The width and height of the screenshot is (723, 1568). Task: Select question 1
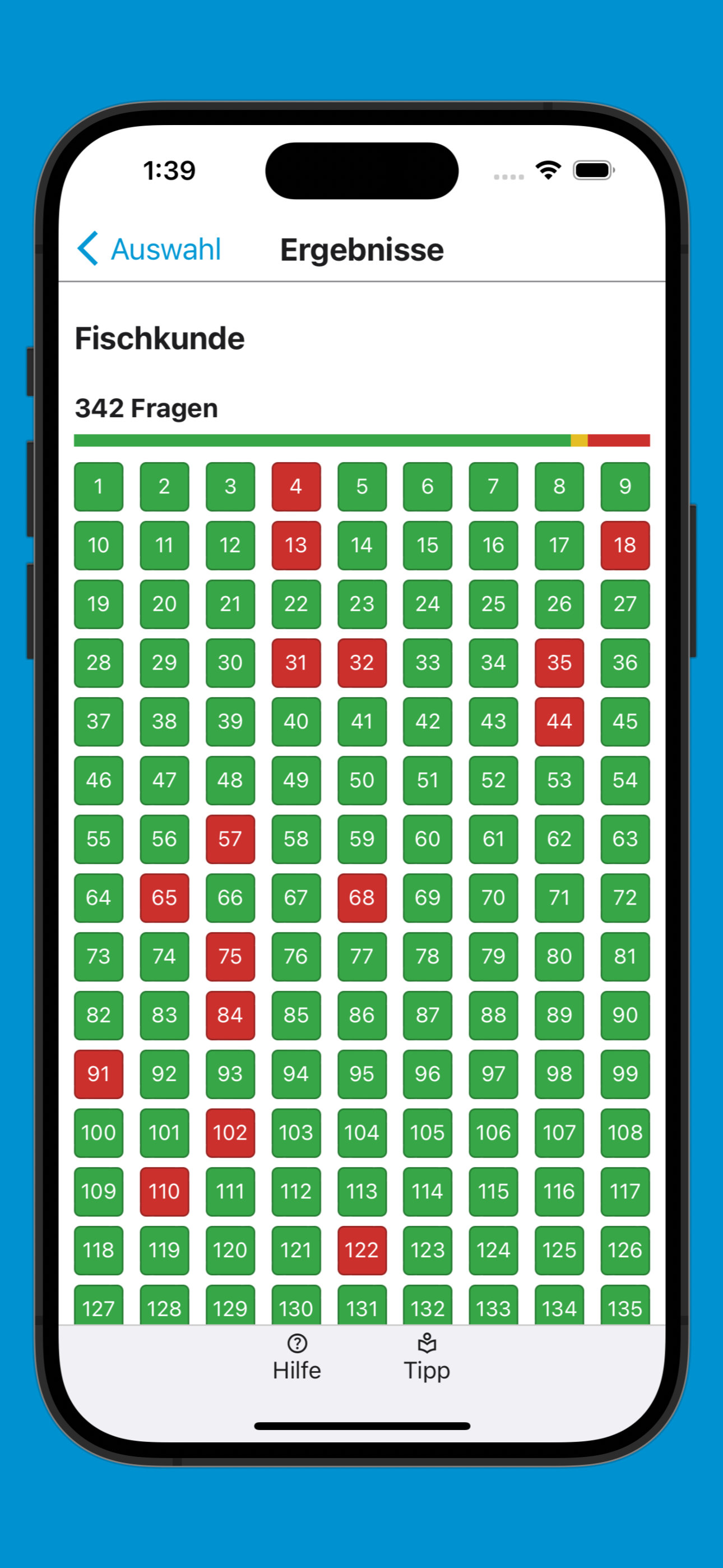(x=99, y=486)
